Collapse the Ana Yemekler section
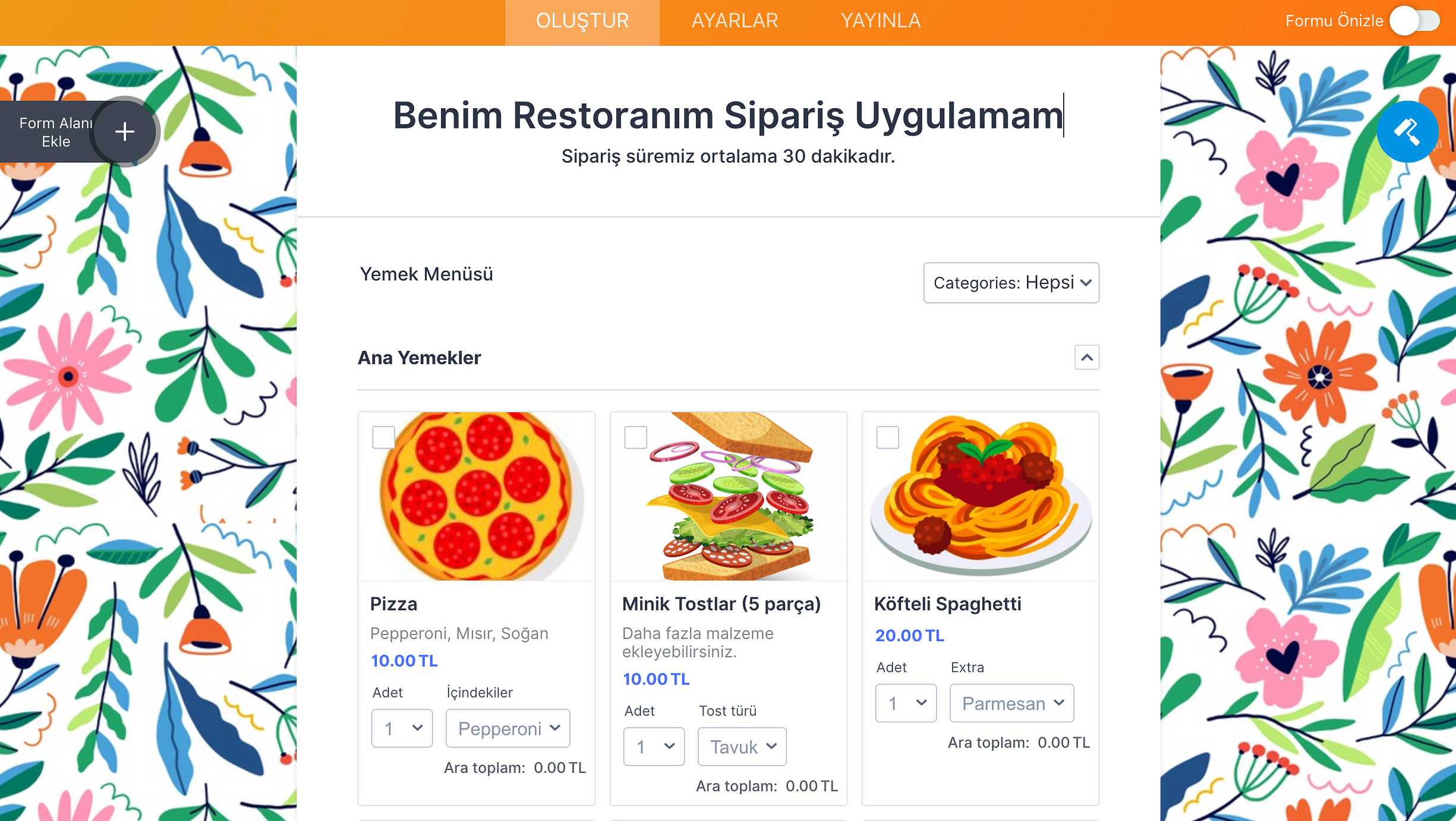The width and height of the screenshot is (1456, 821). 1086,358
